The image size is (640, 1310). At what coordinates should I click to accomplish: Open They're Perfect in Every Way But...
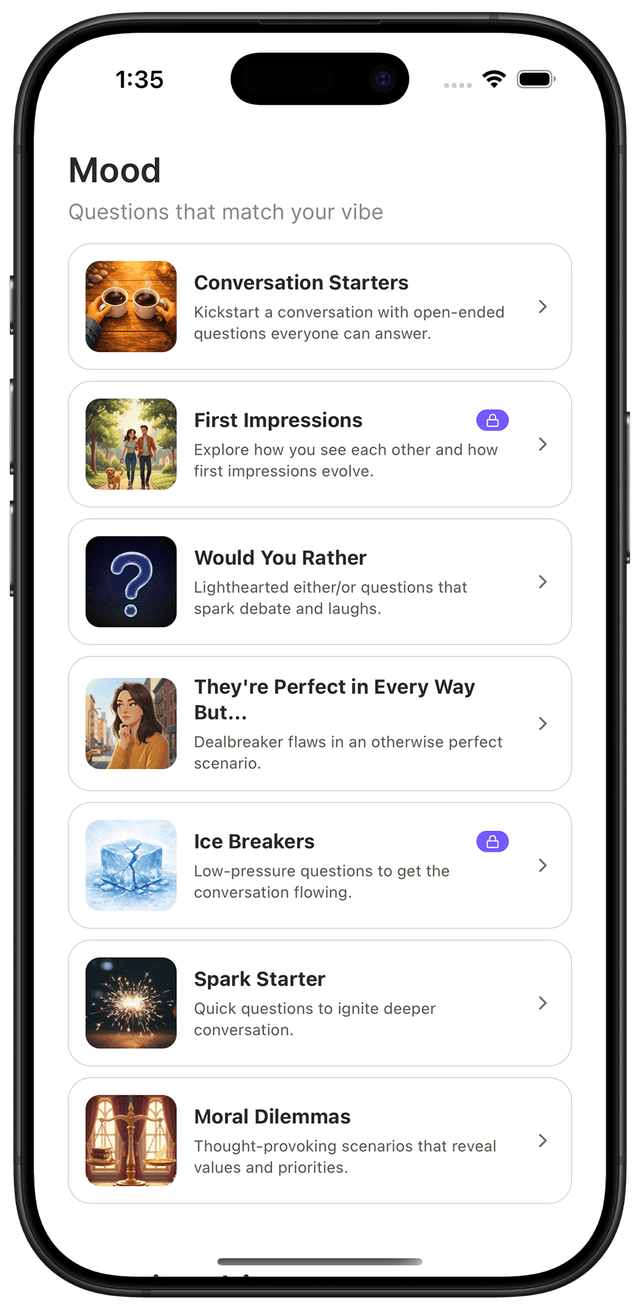319,723
